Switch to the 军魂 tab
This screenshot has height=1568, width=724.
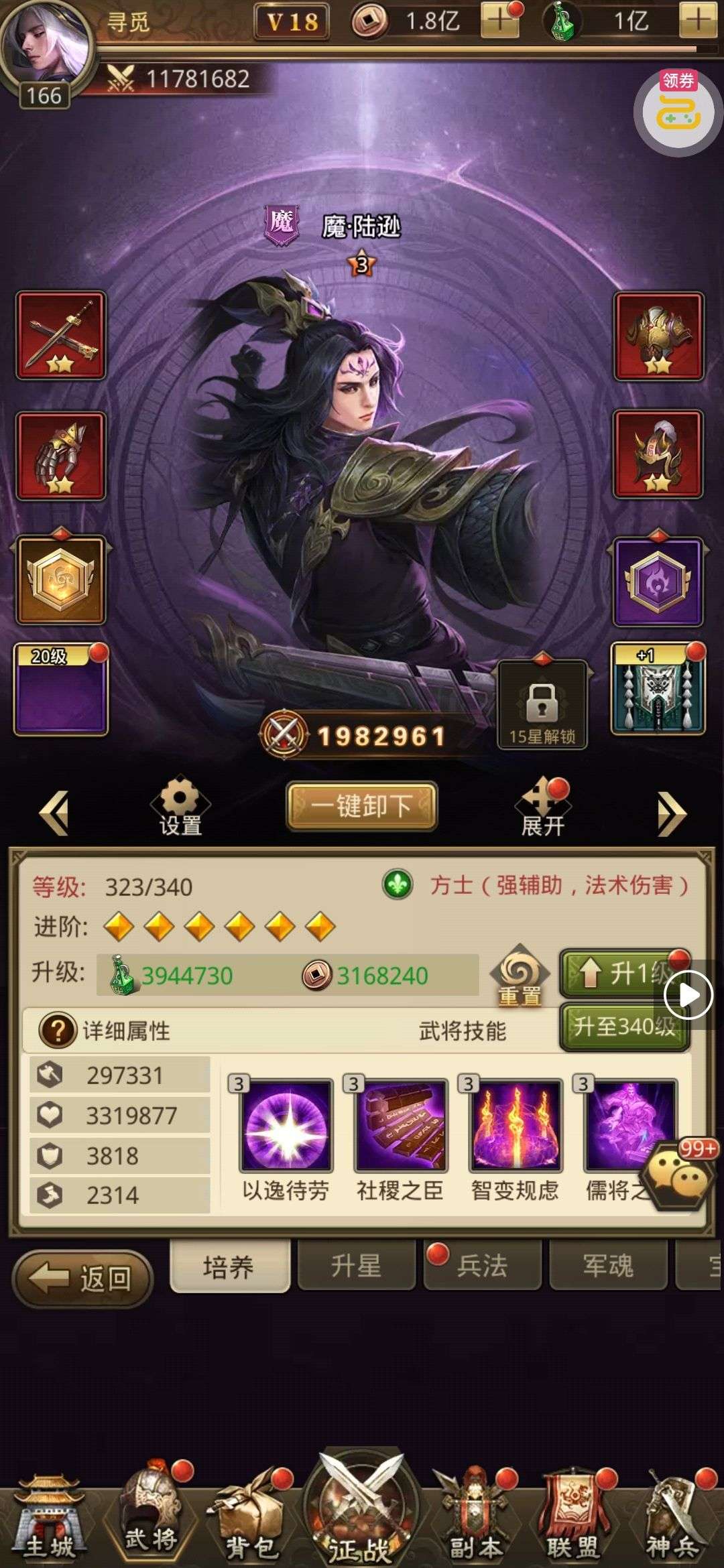607,1266
